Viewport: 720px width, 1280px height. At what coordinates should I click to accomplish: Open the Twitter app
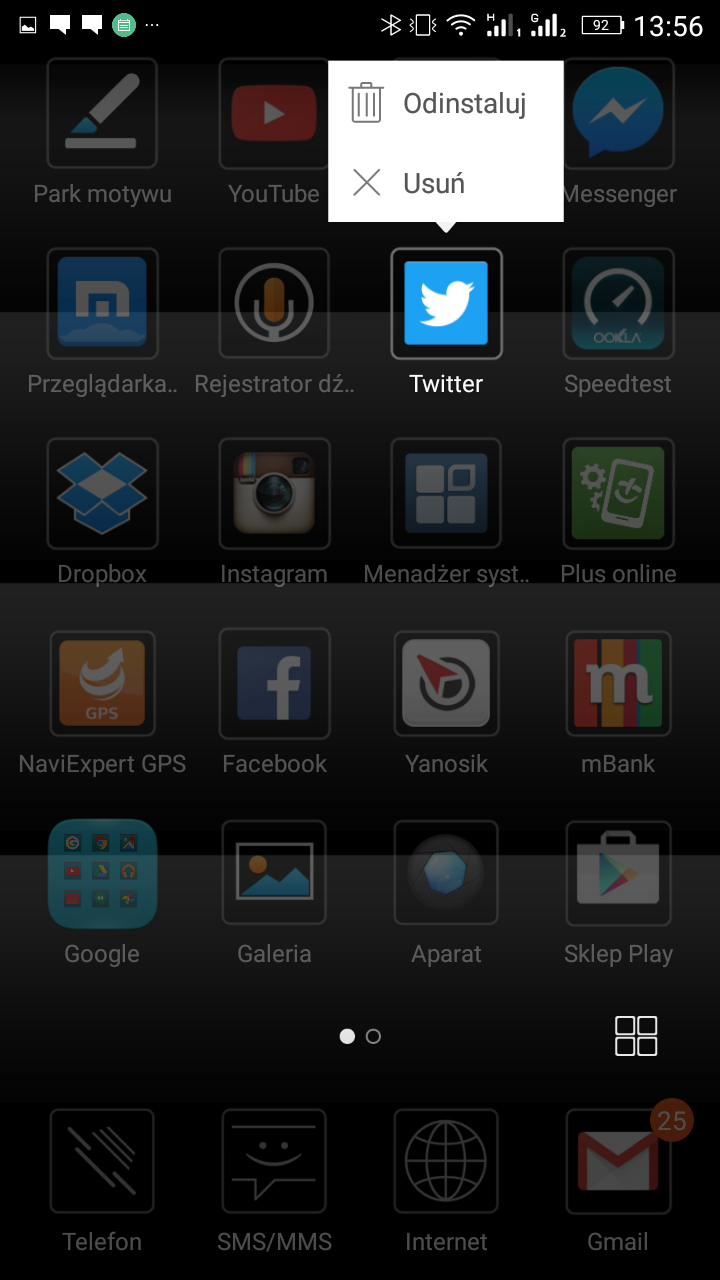tap(446, 303)
